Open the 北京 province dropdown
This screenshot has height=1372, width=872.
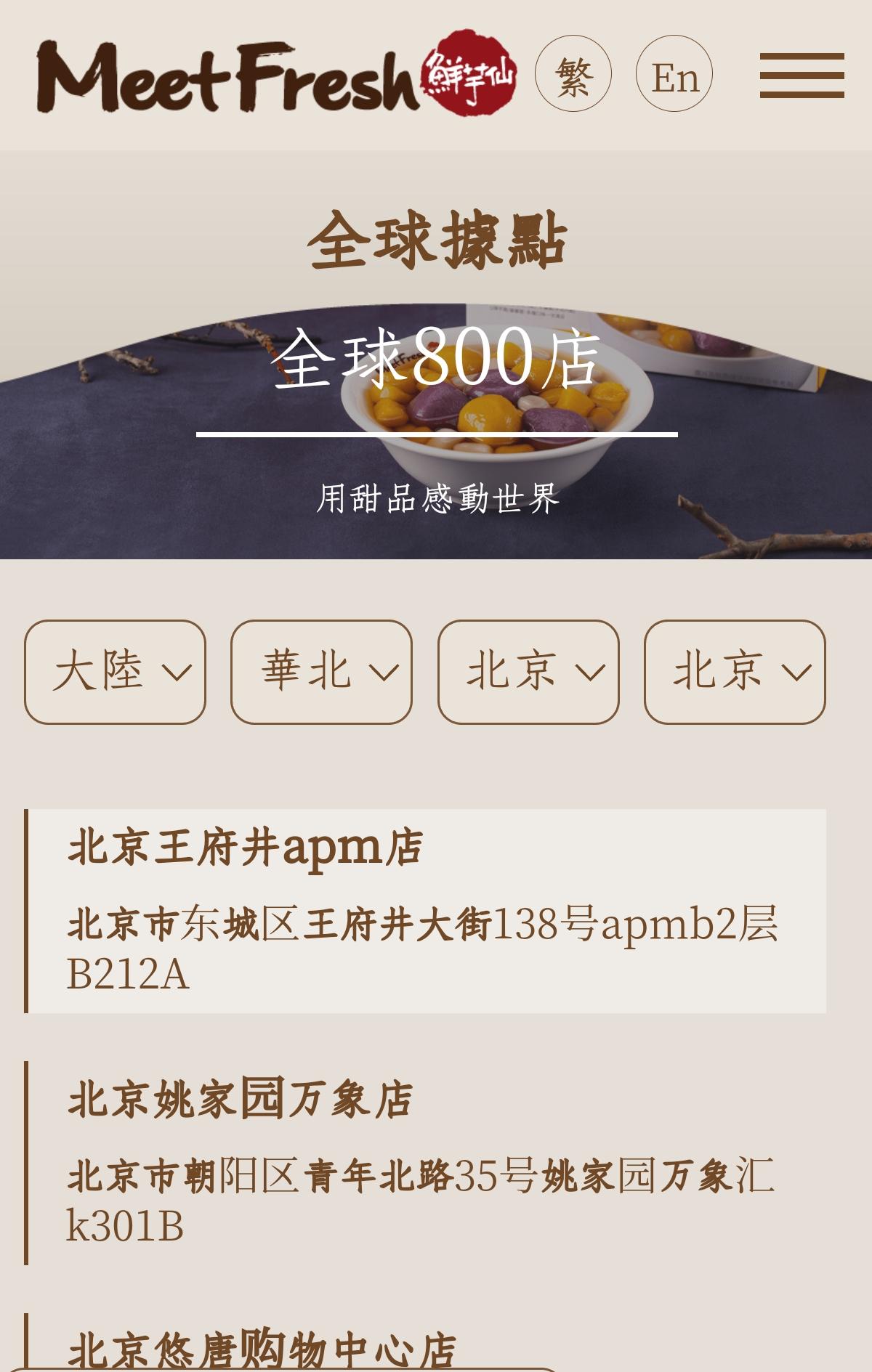click(528, 672)
